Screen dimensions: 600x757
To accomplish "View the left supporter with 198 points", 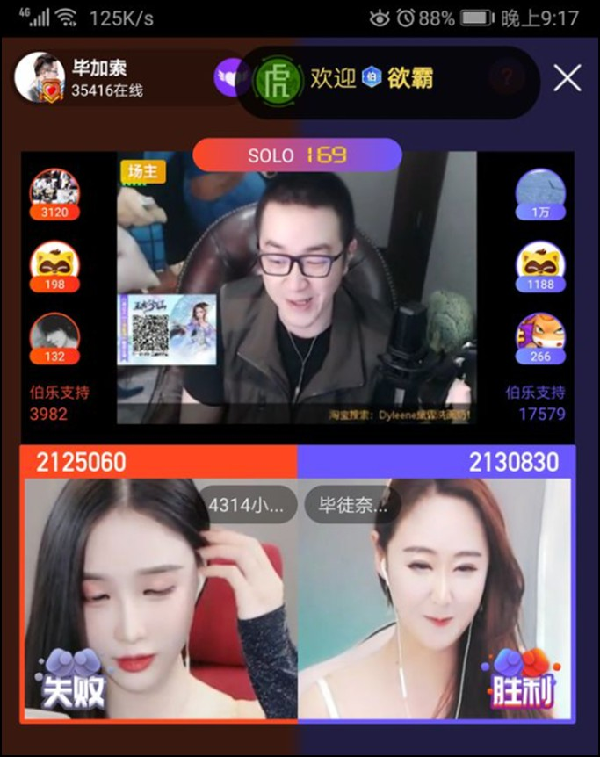I will (x=54, y=262).
